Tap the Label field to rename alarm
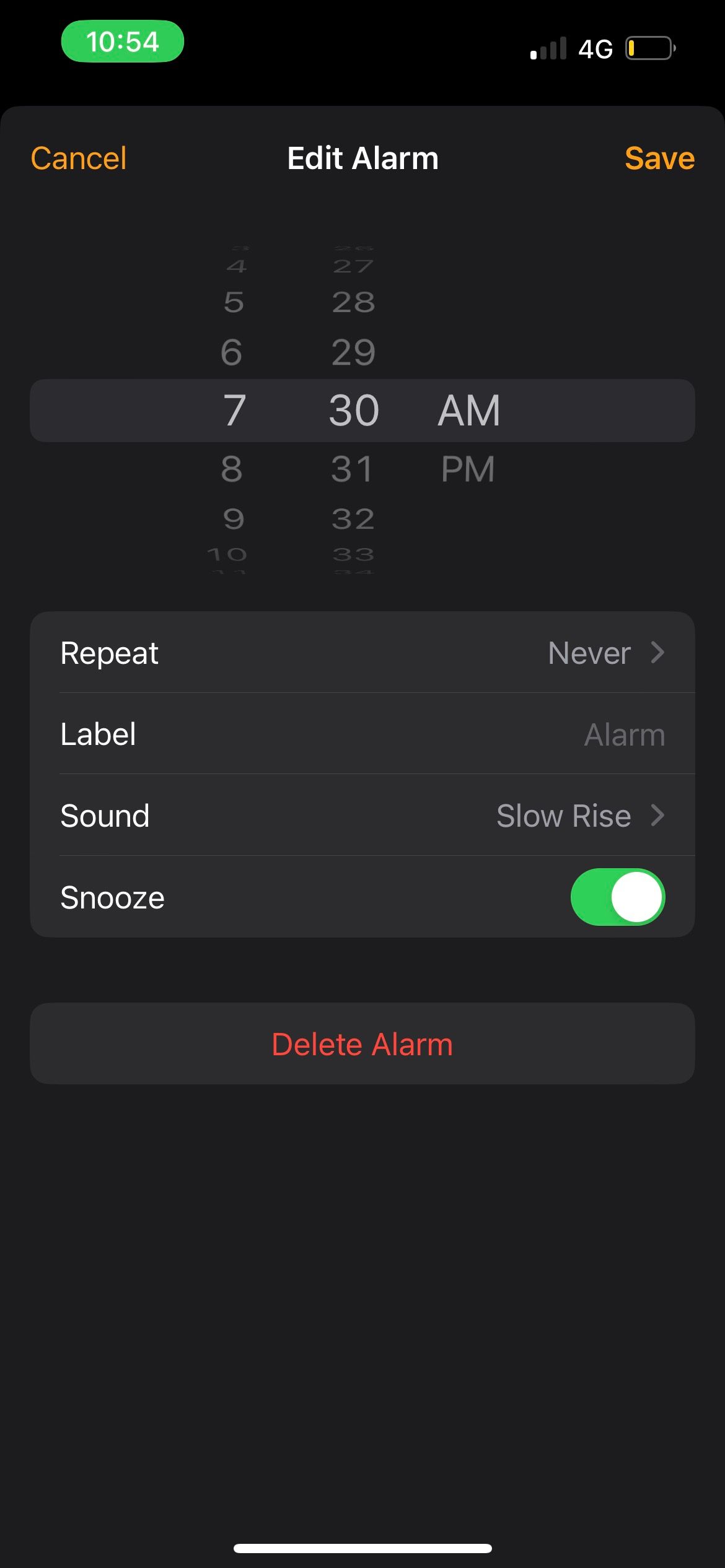The height and width of the screenshot is (1568, 725). coord(362,734)
